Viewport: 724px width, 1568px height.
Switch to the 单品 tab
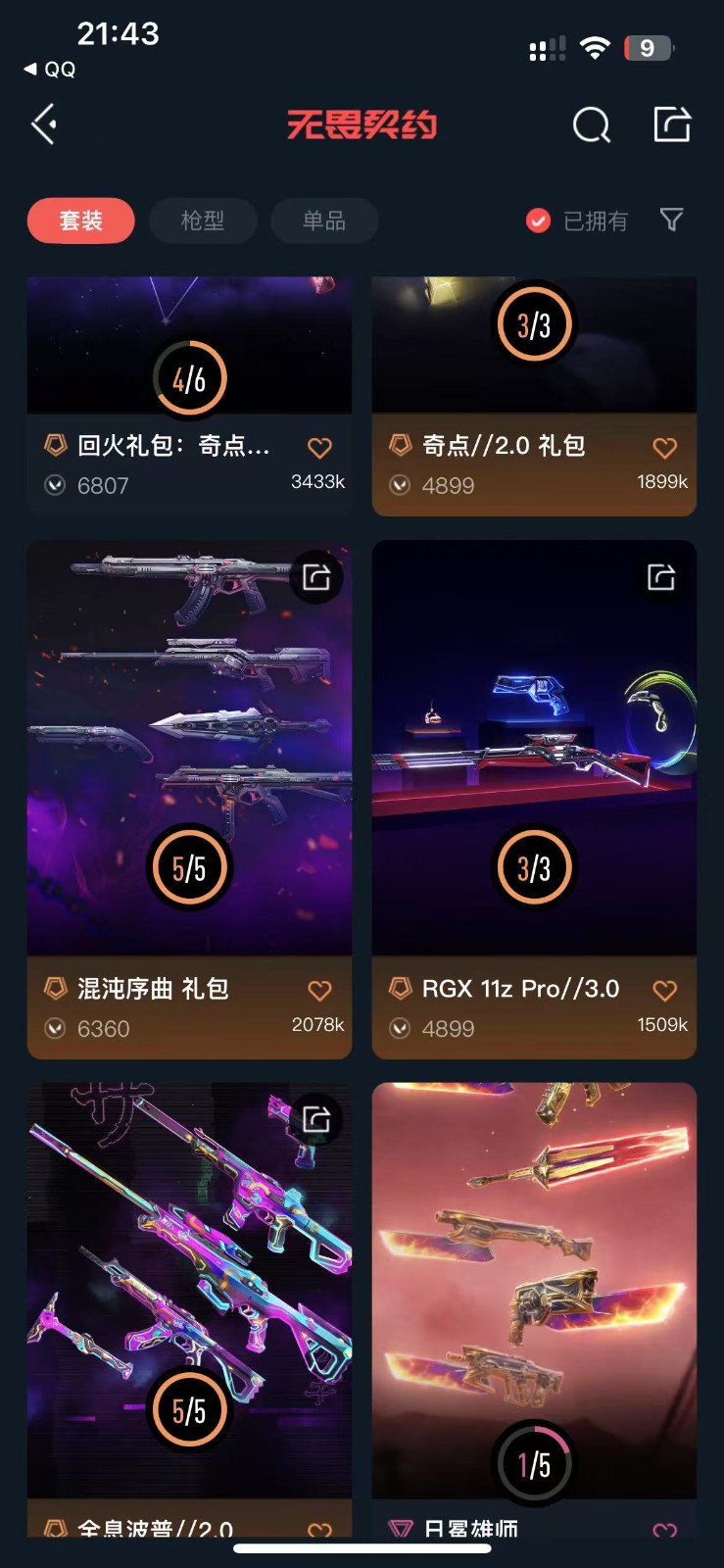pos(324,220)
